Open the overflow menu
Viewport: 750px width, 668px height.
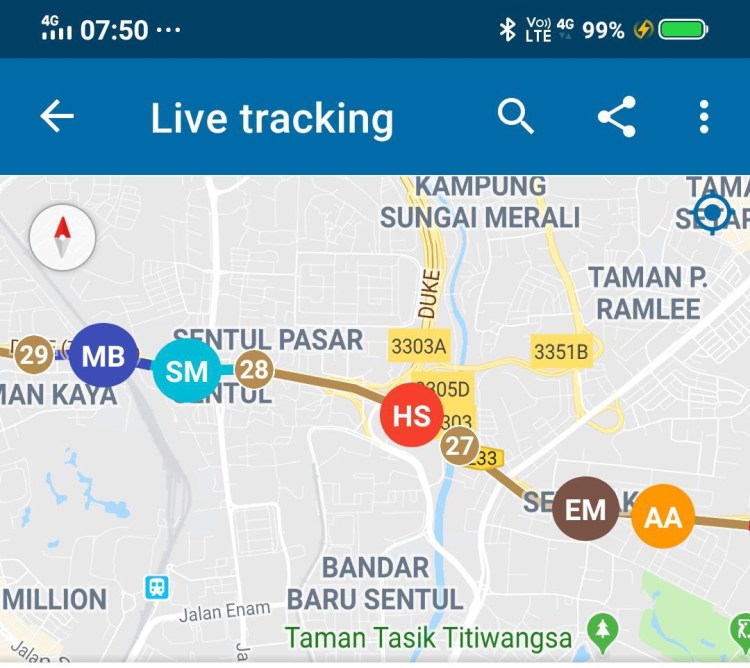pyautogui.click(x=704, y=117)
